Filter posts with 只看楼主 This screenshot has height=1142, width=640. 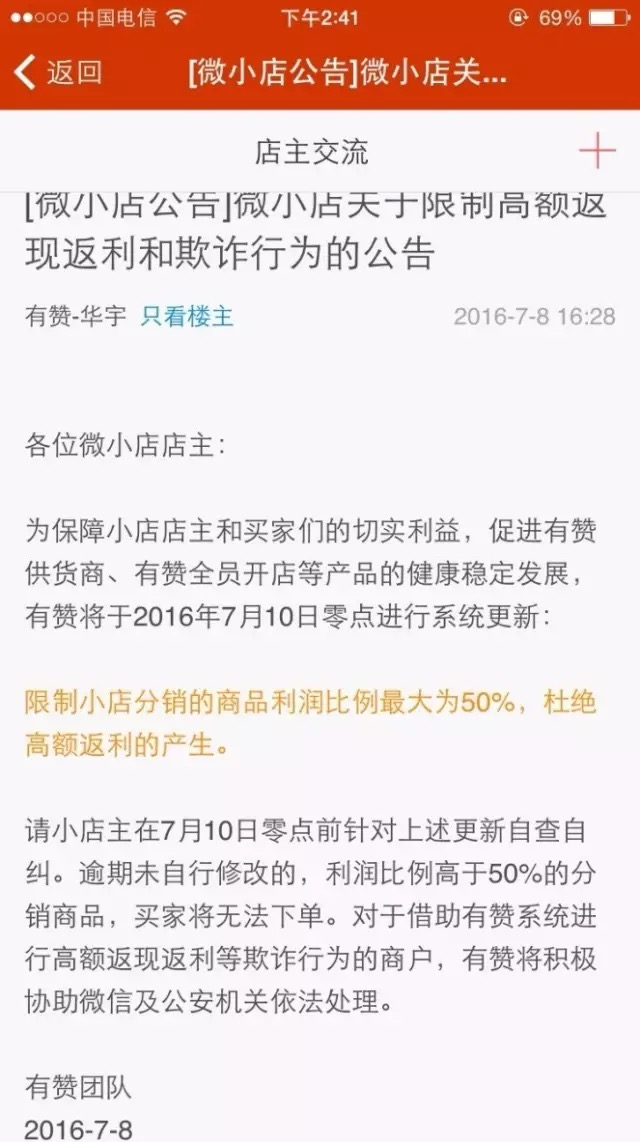pos(186,317)
